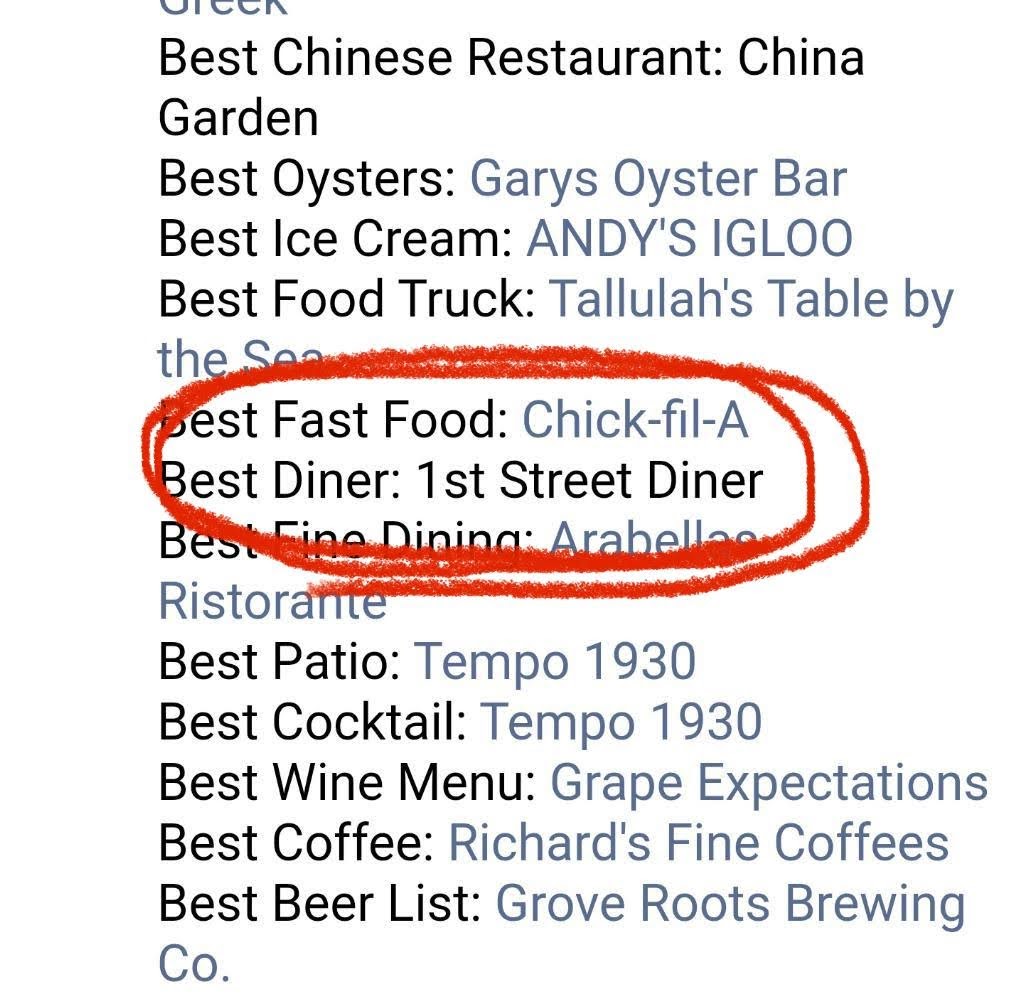Visit the Grape Expectations link

[768, 783]
